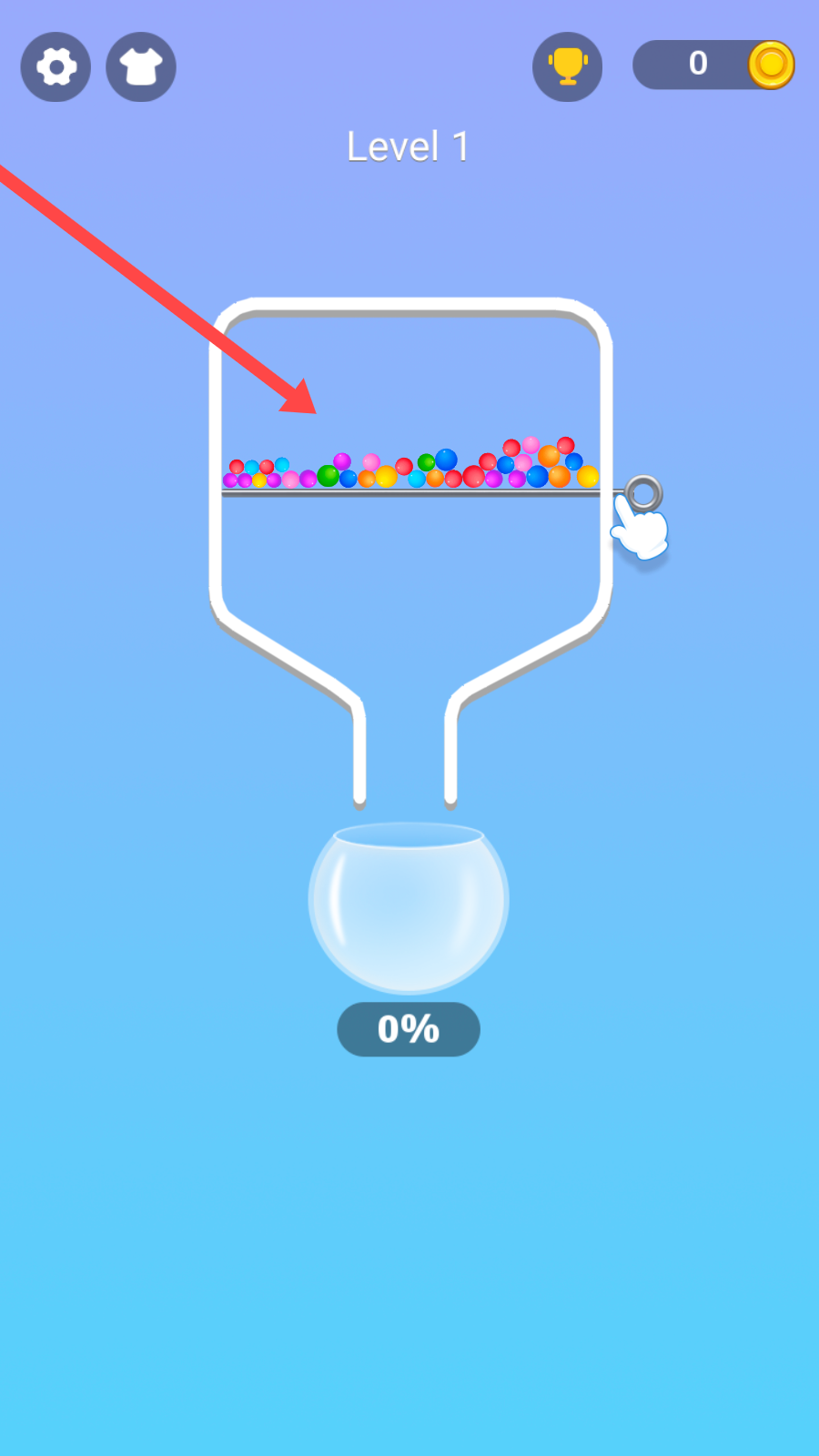Open the coin balance counter

pyautogui.click(x=713, y=65)
